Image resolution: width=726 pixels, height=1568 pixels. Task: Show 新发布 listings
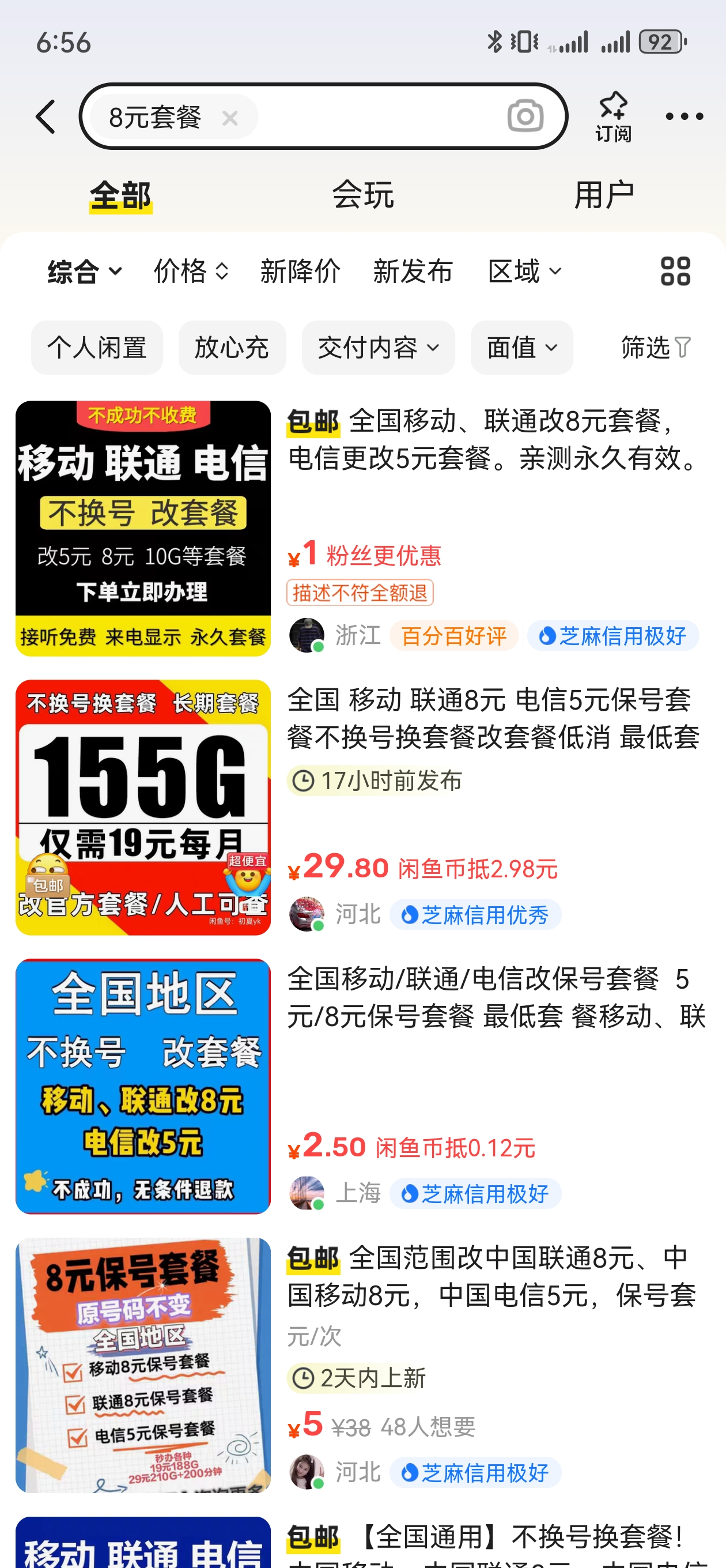[413, 272]
